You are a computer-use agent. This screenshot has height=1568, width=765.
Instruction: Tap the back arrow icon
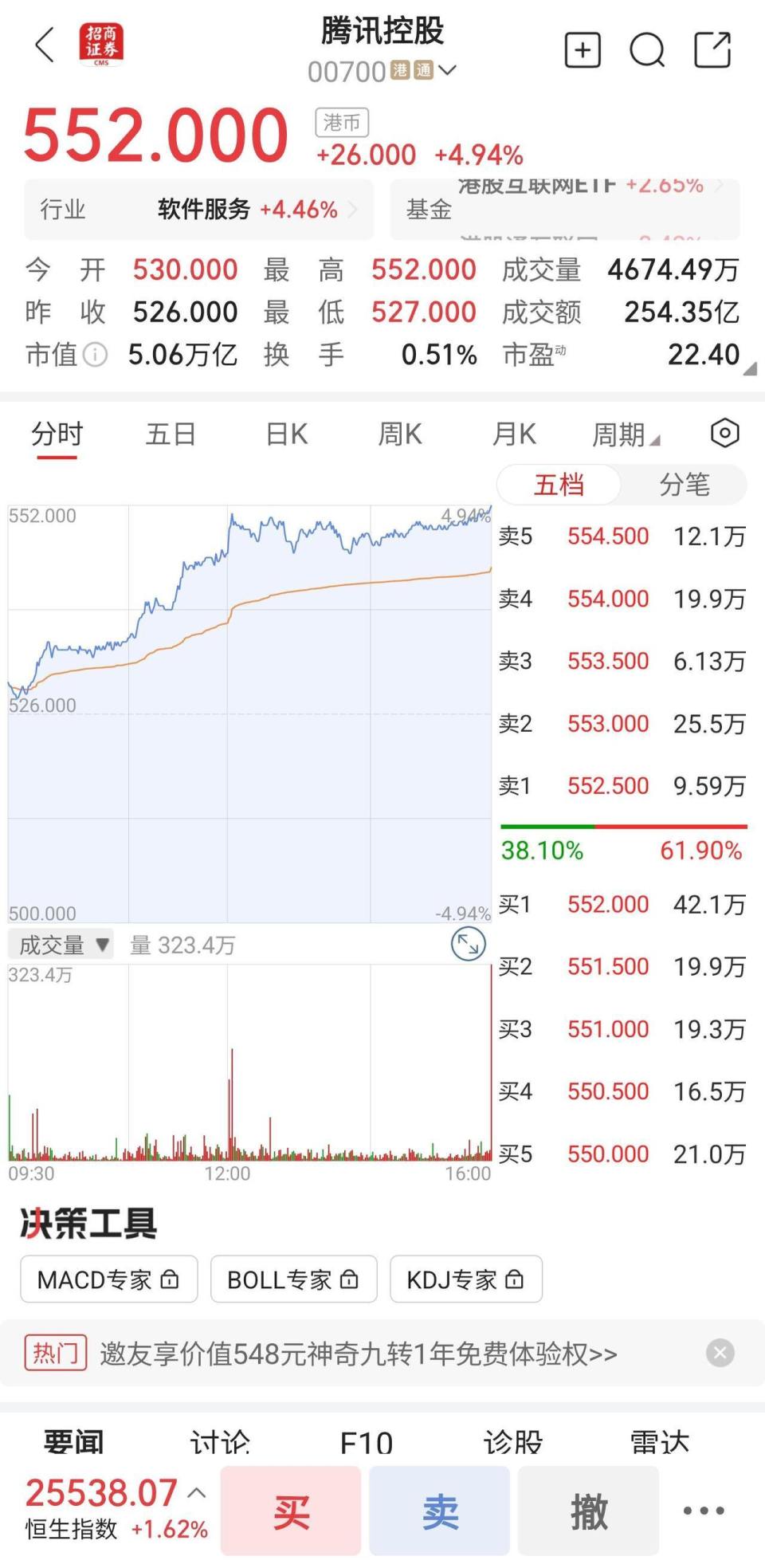point(44,45)
